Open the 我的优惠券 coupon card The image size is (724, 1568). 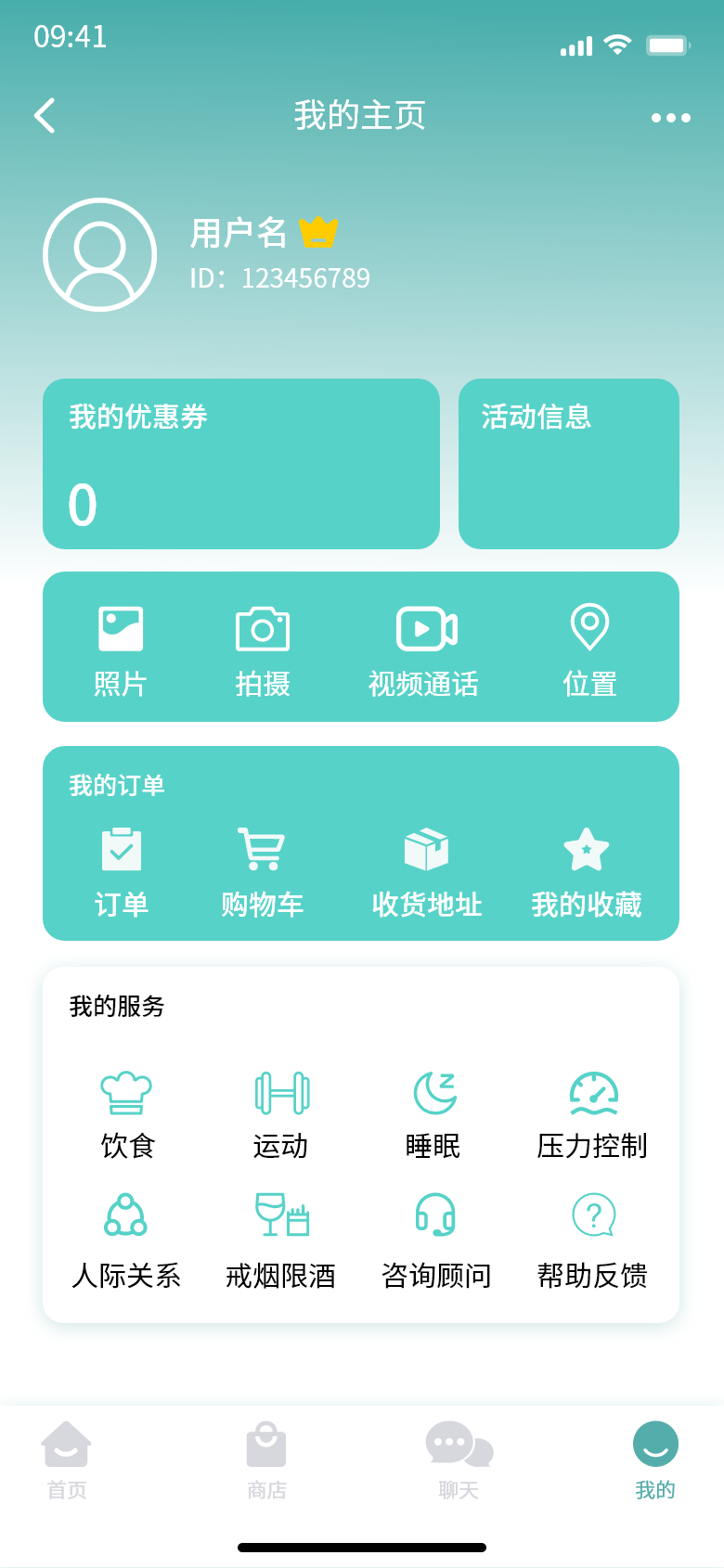point(241,464)
